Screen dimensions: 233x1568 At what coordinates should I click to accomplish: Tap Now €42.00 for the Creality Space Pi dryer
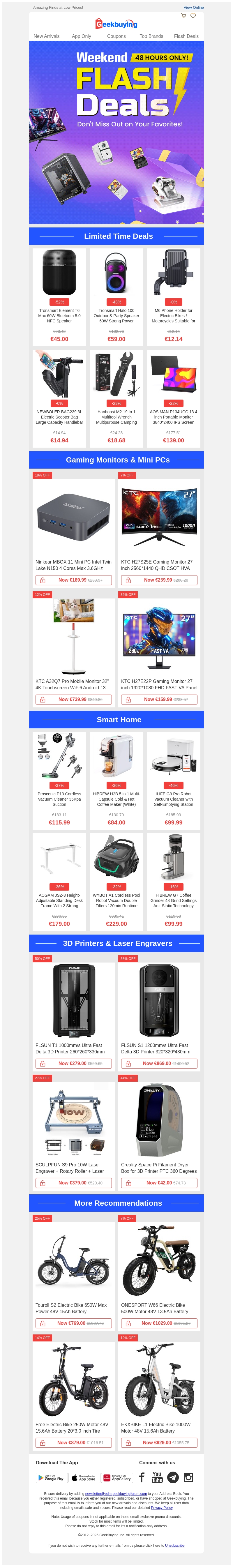click(159, 1183)
